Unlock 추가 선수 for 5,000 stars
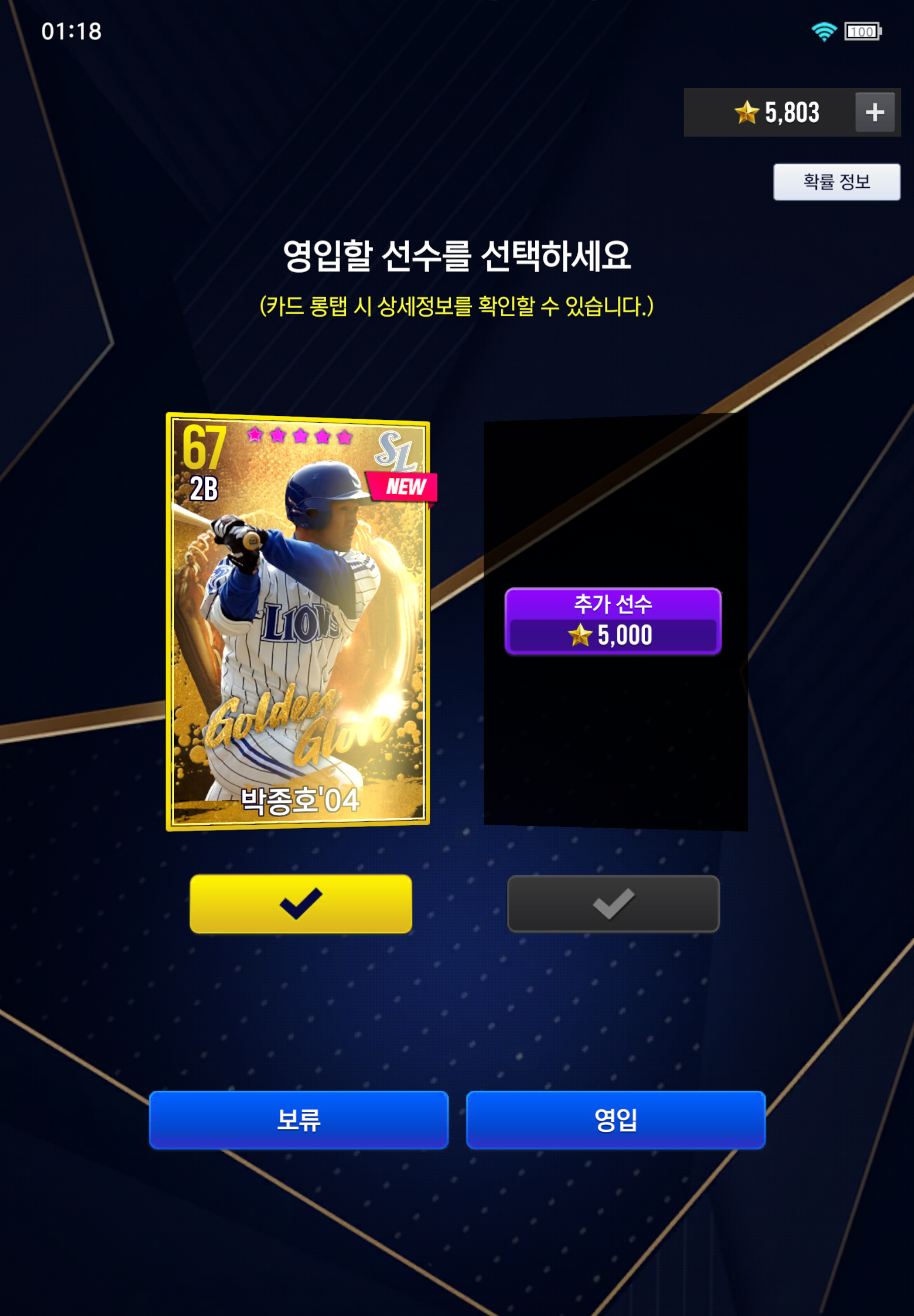Screen dimensions: 914x1316 pyautogui.click(x=612, y=622)
